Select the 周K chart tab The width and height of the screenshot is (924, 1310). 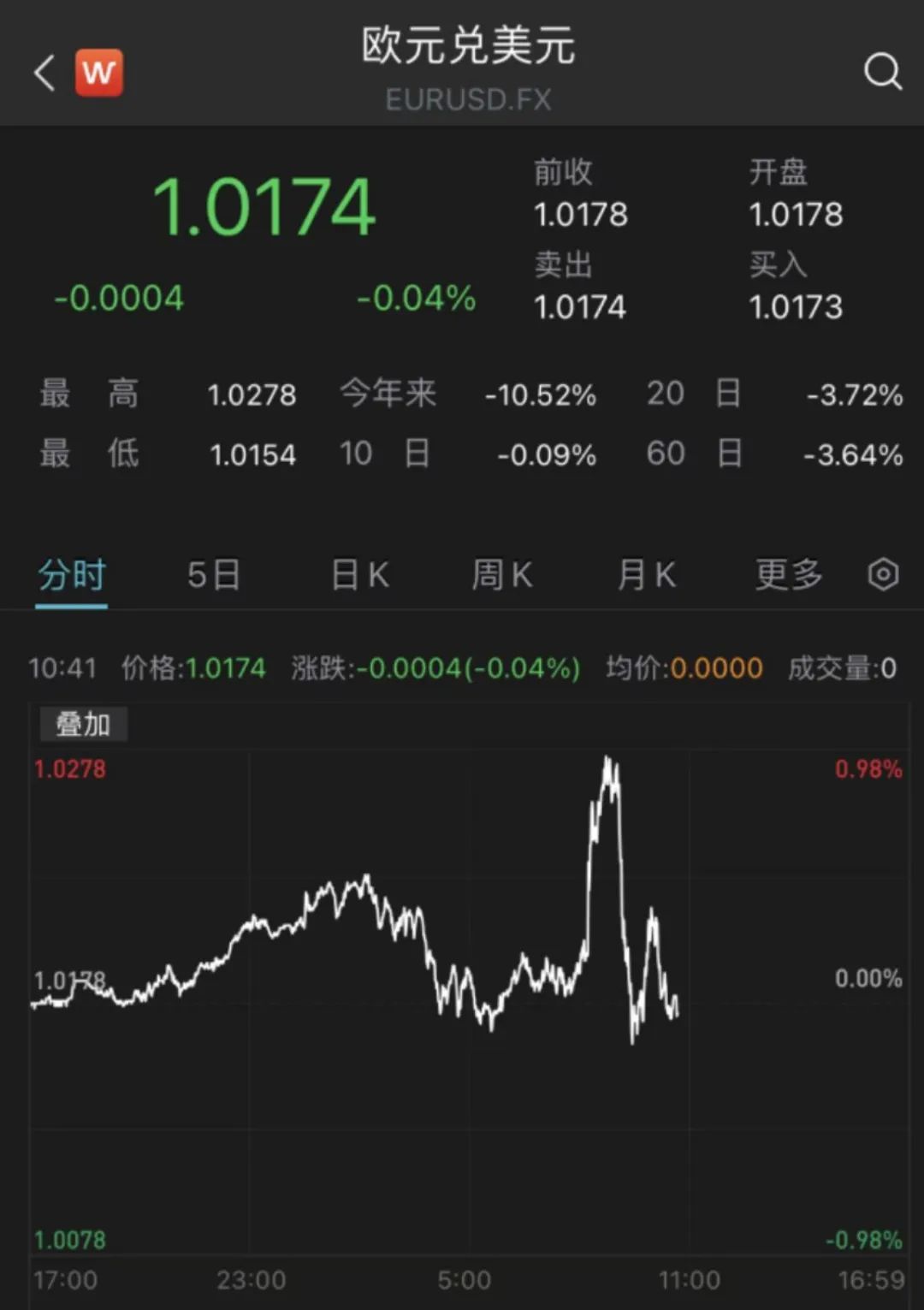[x=502, y=575]
